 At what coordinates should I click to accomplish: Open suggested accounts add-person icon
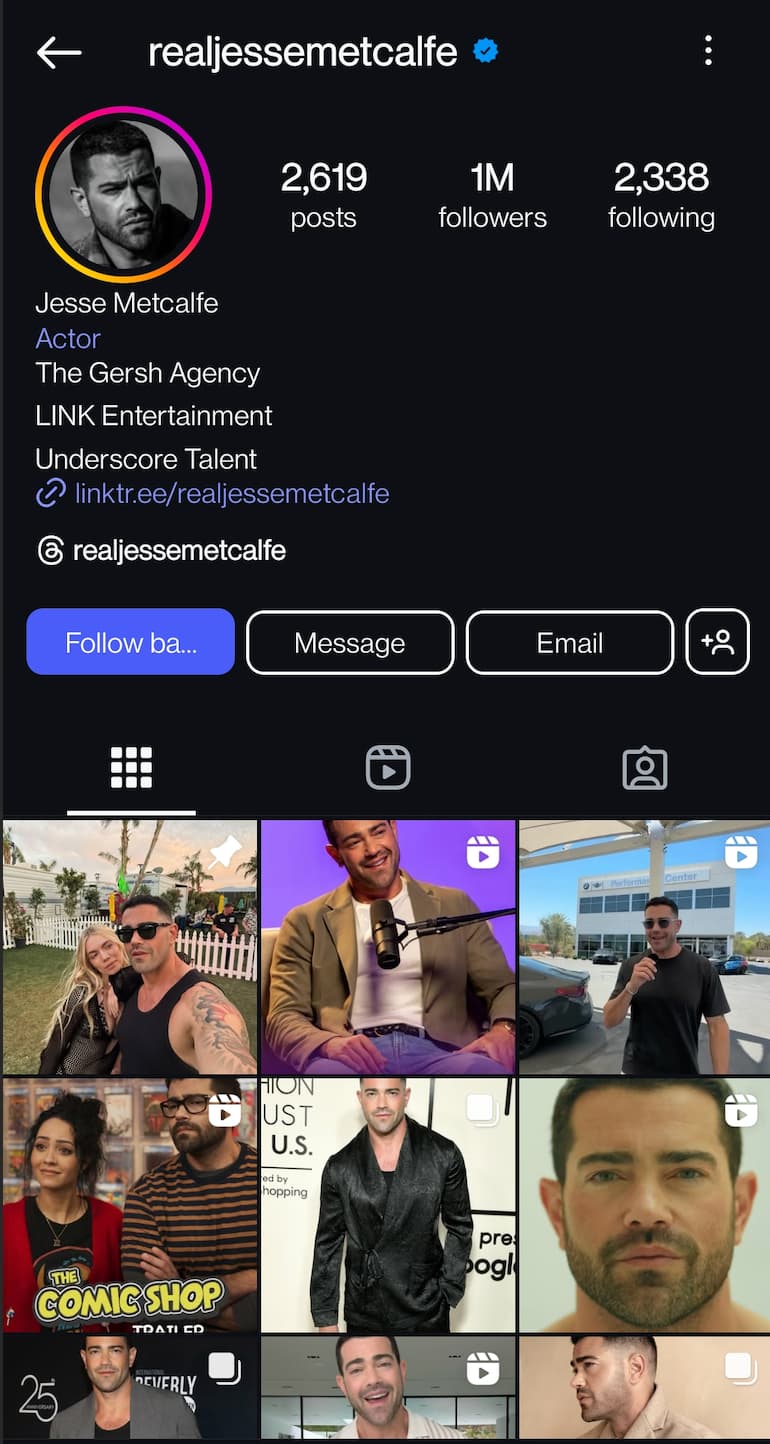(x=718, y=642)
